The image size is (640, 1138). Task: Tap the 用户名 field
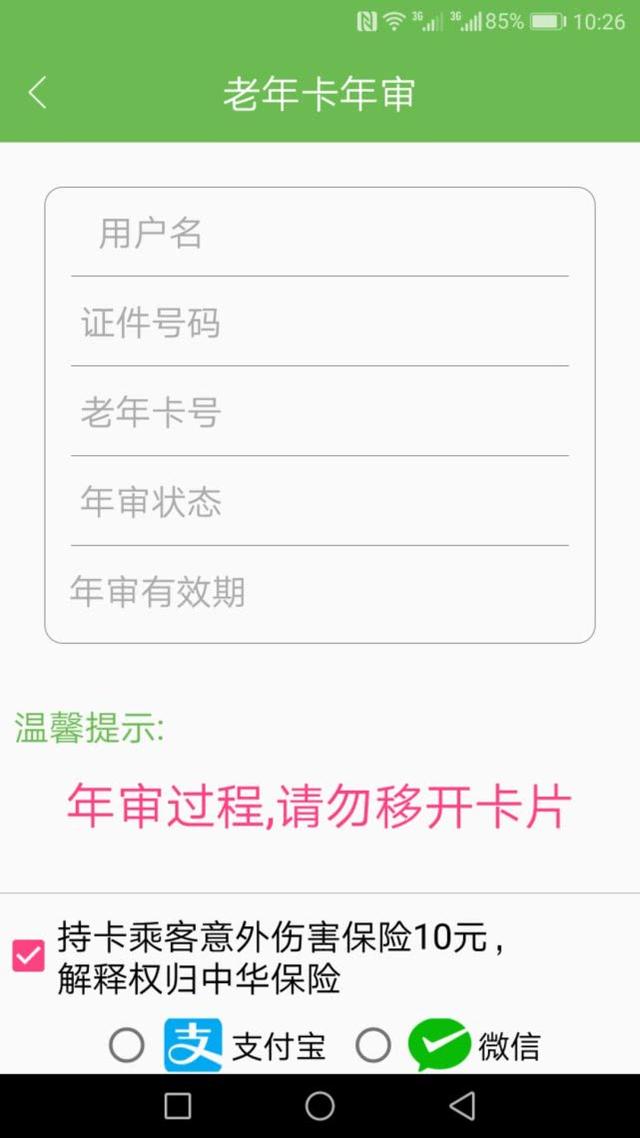320,234
